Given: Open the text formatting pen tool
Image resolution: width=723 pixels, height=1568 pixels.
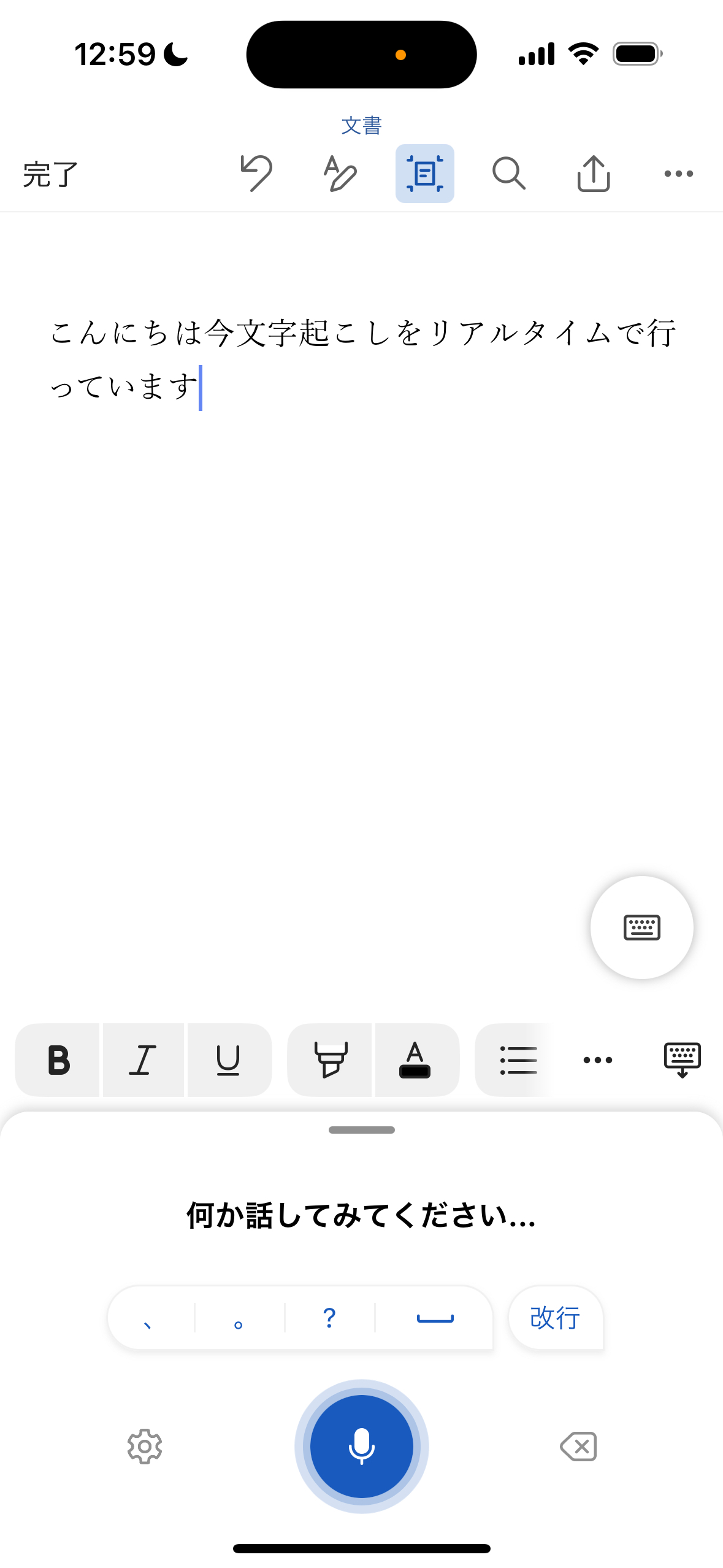Looking at the screenshot, I should coord(340,174).
